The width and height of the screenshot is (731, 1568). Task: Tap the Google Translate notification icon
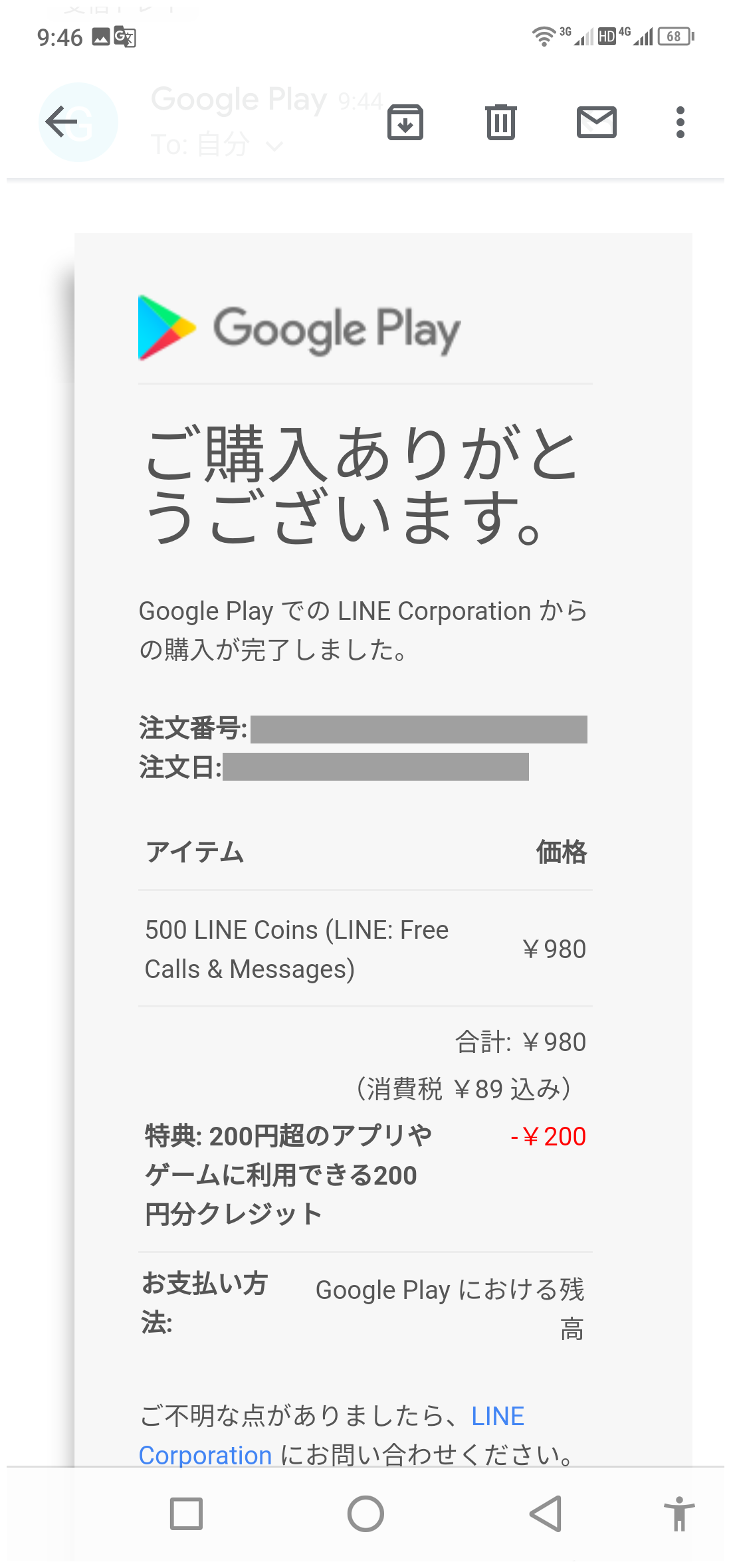pyautogui.click(x=126, y=37)
